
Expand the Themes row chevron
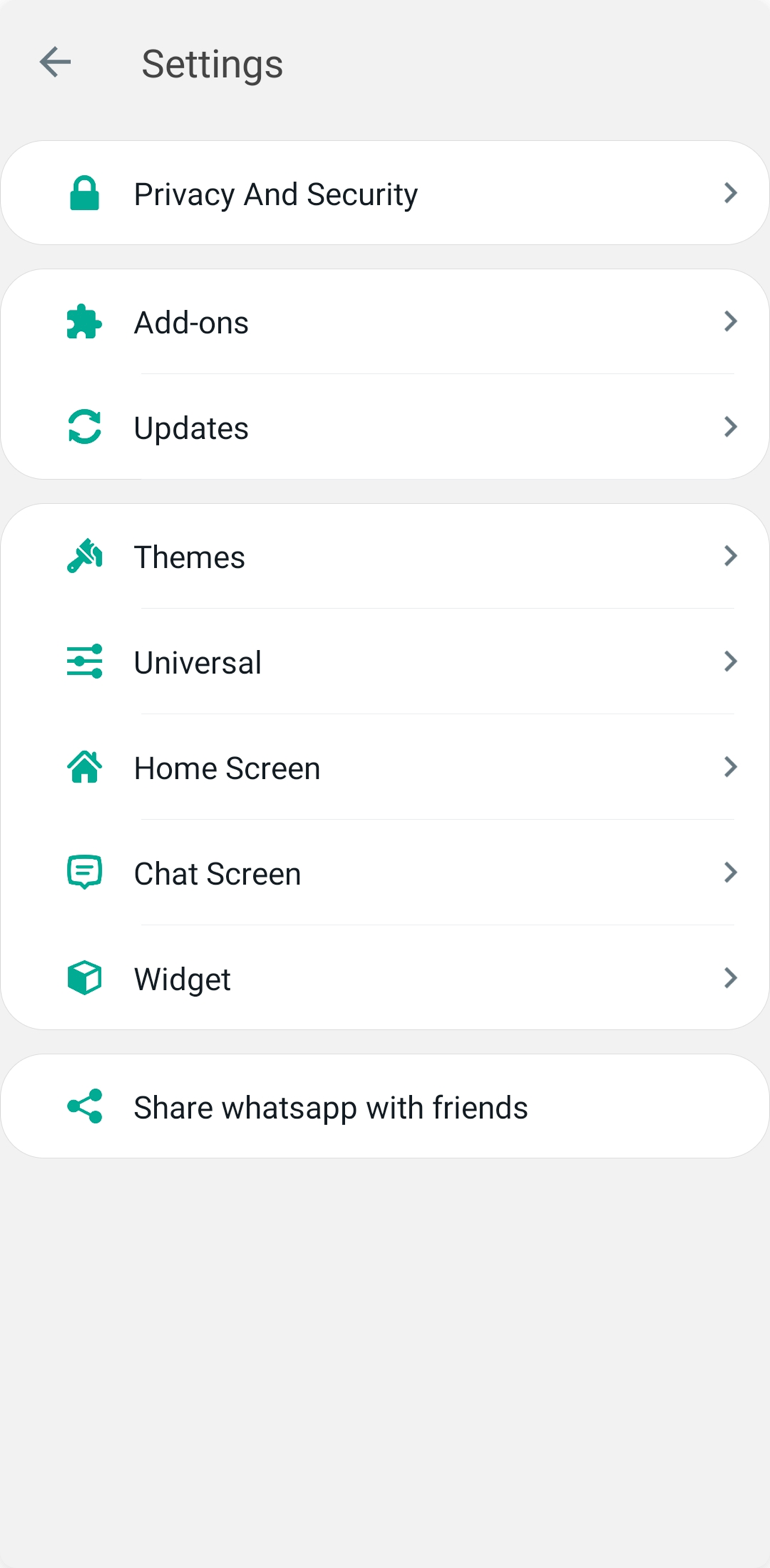731,556
